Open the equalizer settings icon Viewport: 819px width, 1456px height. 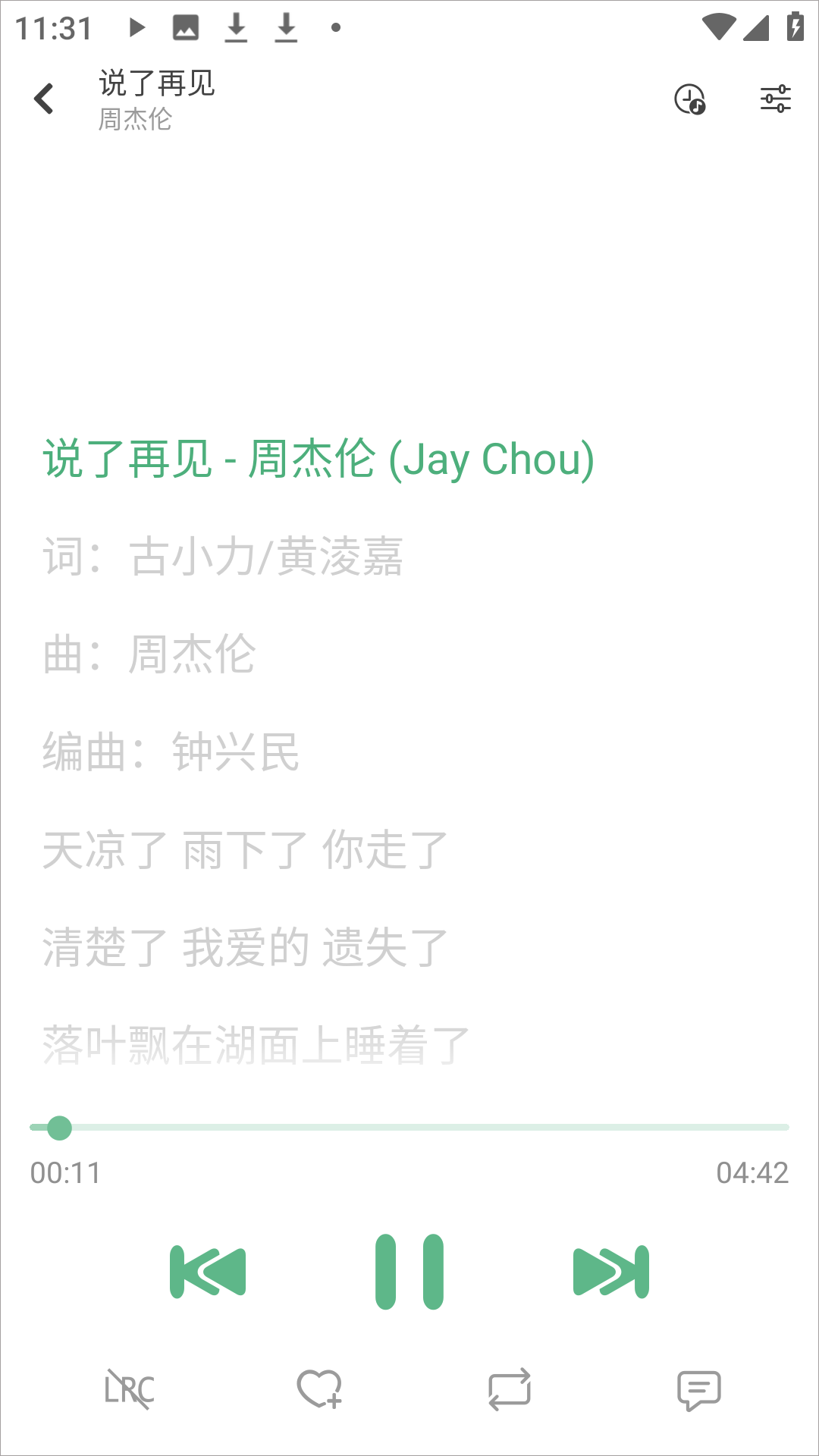(776, 99)
